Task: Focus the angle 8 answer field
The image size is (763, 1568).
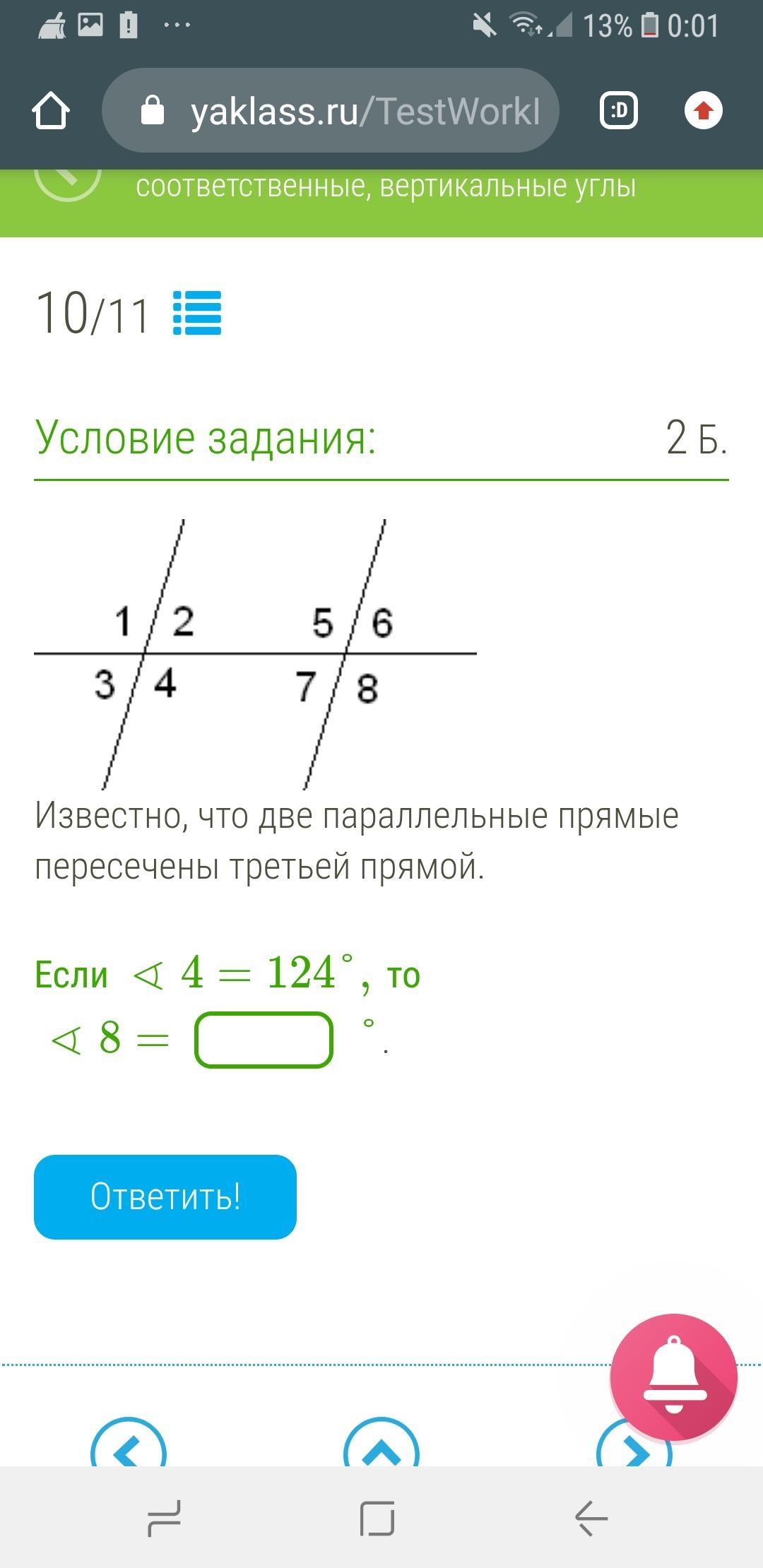Action: coord(264,1040)
